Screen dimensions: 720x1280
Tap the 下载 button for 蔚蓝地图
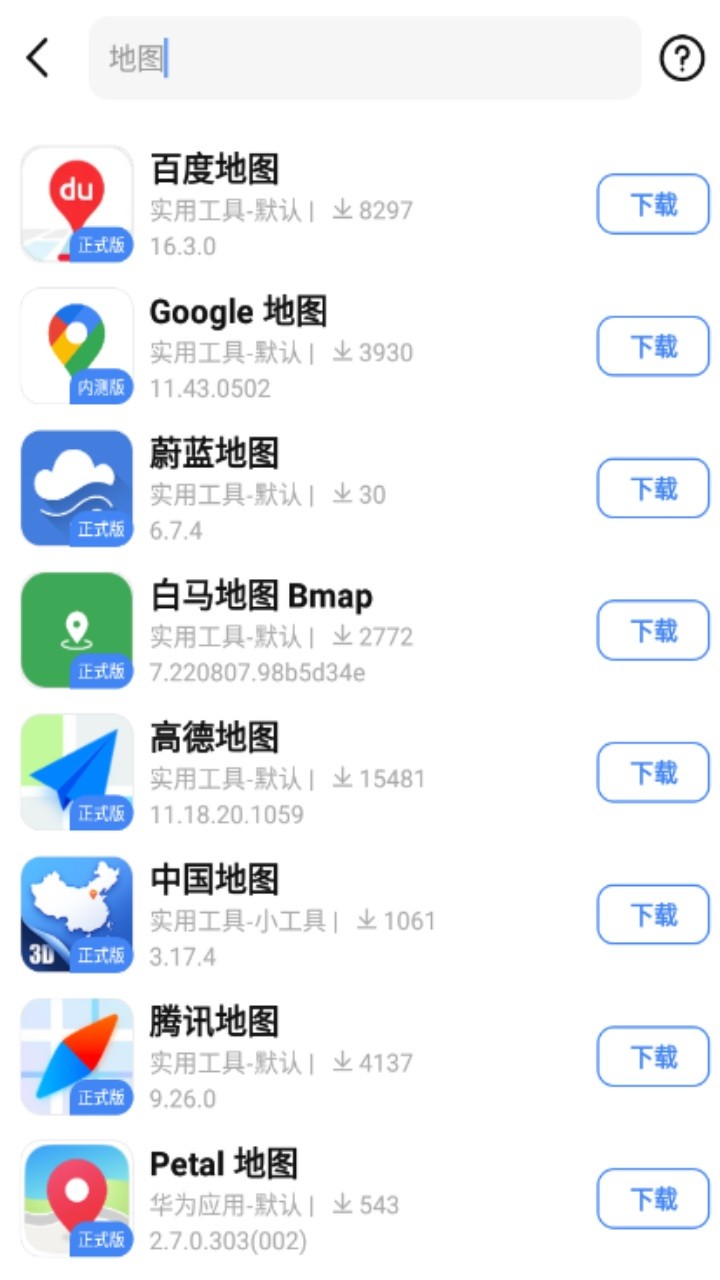(652, 488)
